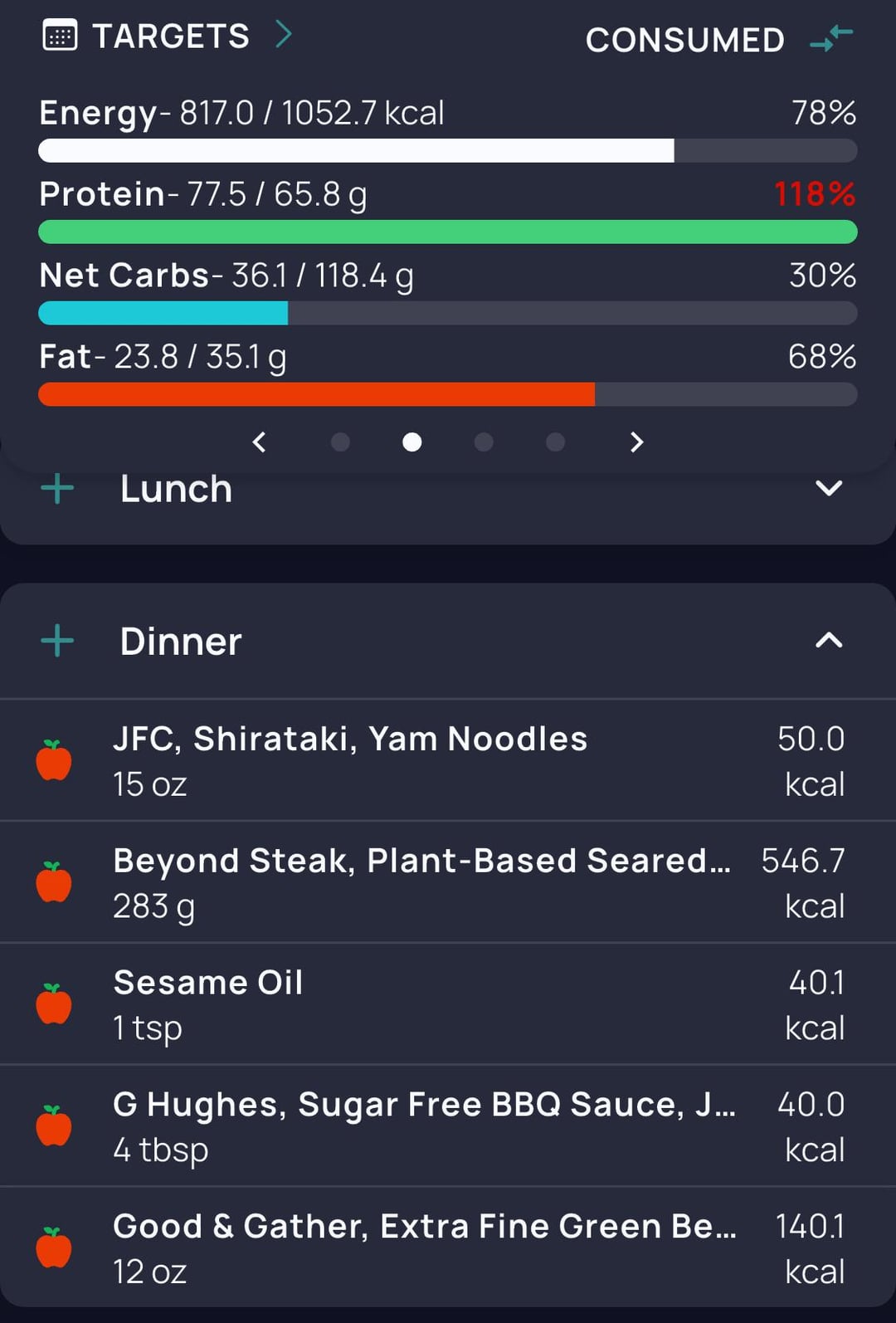The width and height of the screenshot is (896, 1323).
Task: Open Good & Gather Green Beans entry
Action: coord(448,1247)
